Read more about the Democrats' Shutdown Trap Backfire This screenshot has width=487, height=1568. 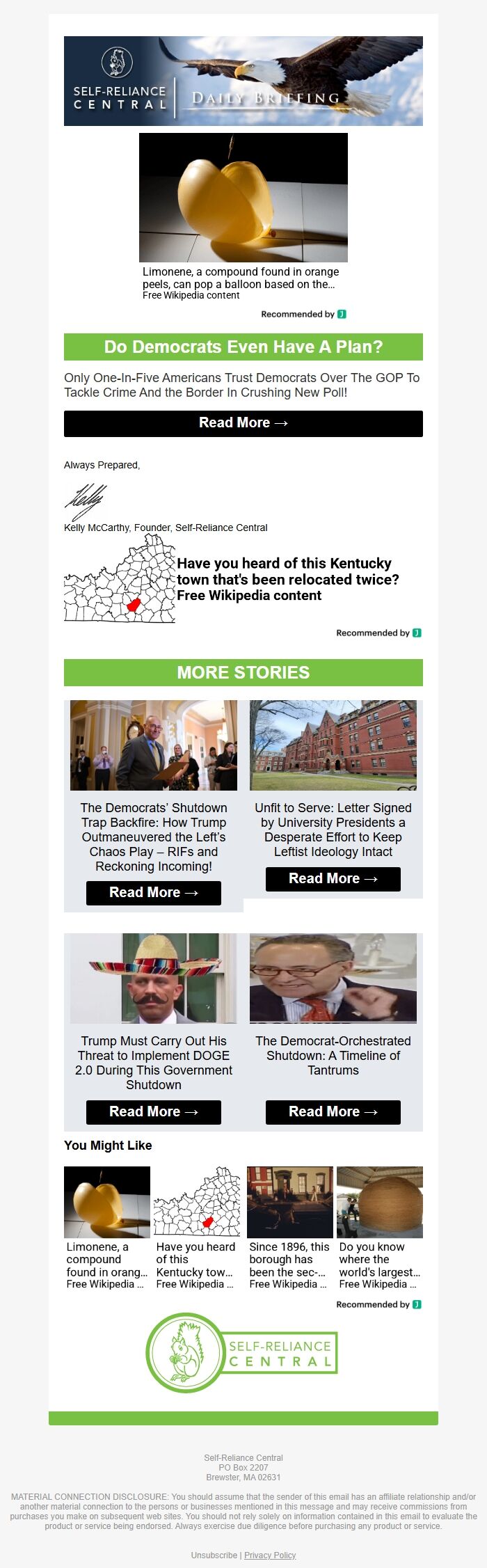tap(153, 893)
